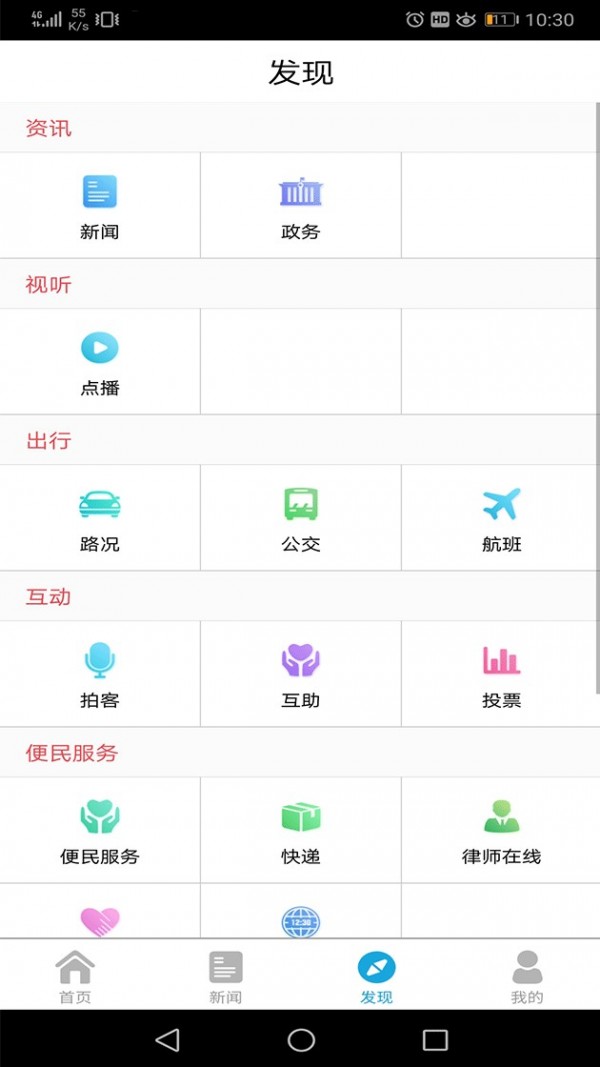Viewport: 600px width, 1067px height.
Task: Open the 政务 government section
Action: [300, 205]
